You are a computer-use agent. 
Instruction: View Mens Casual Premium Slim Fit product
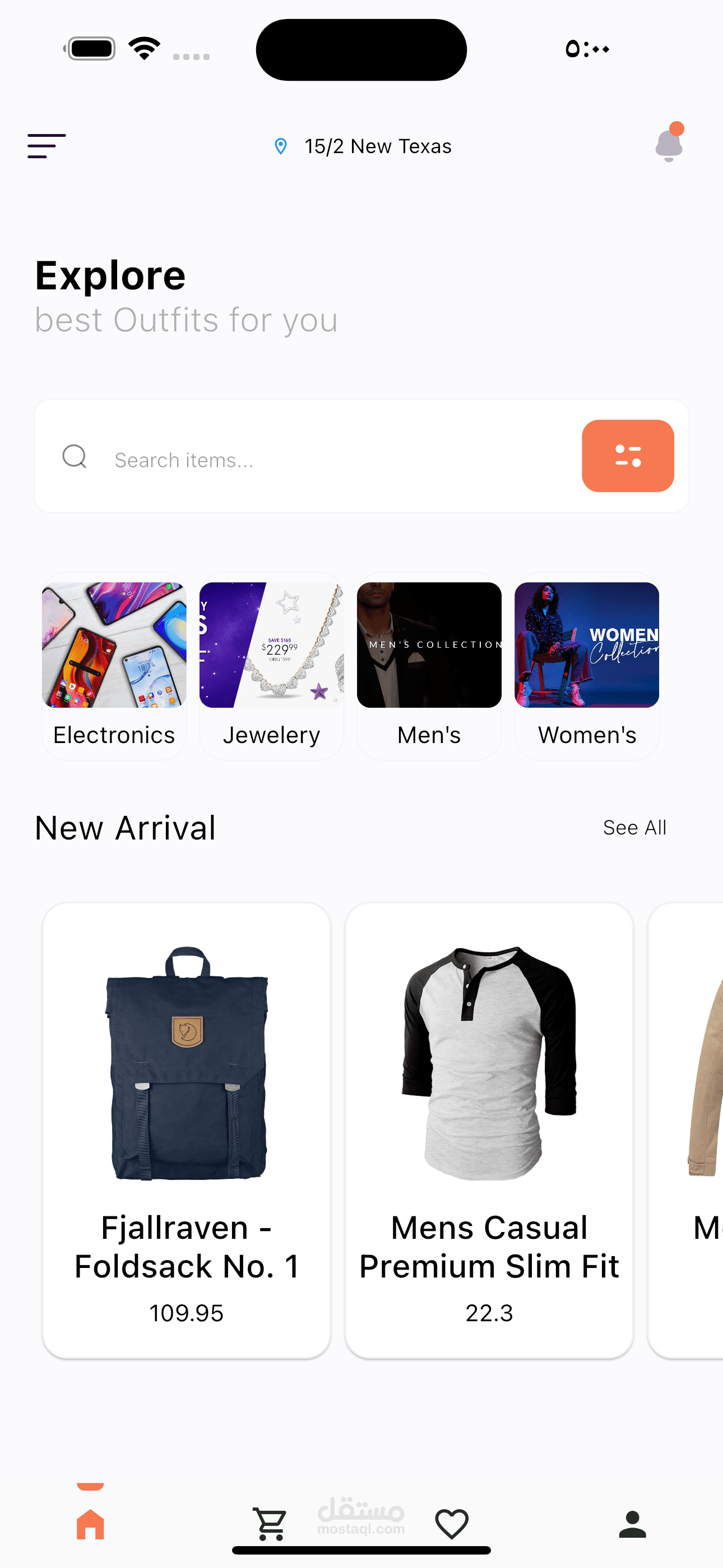(489, 1131)
